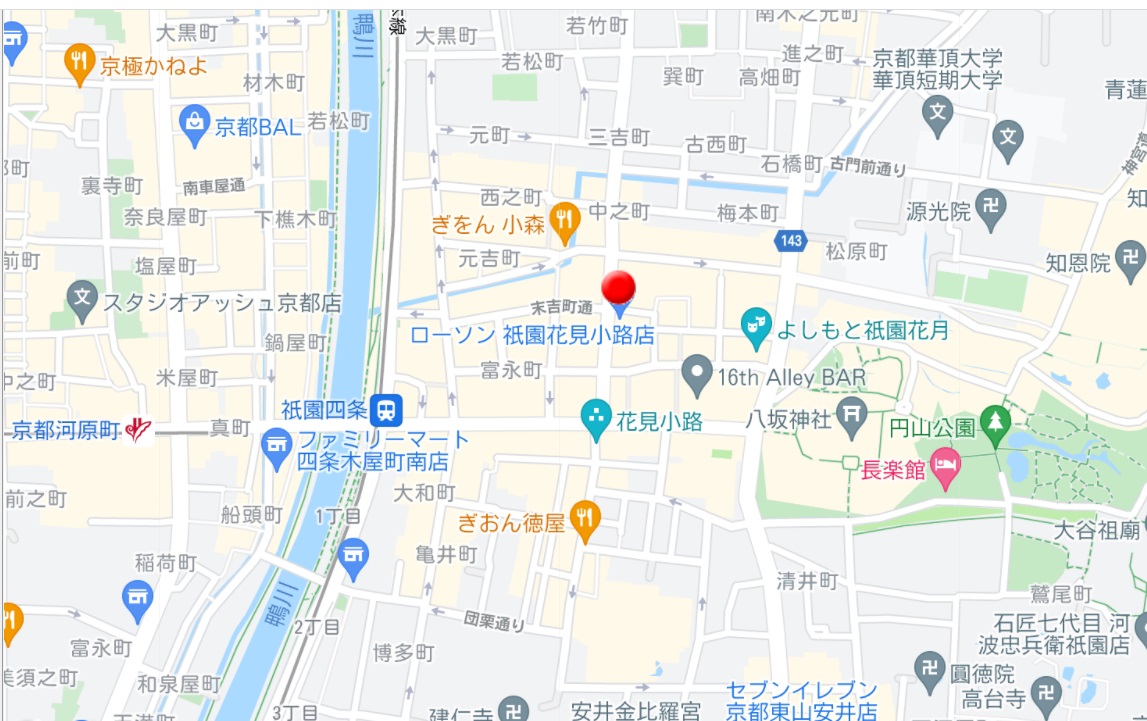This screenshot has width=1147, height=721.
Task: Select the 京都河原町 station marker
Action: pos(137,429)
